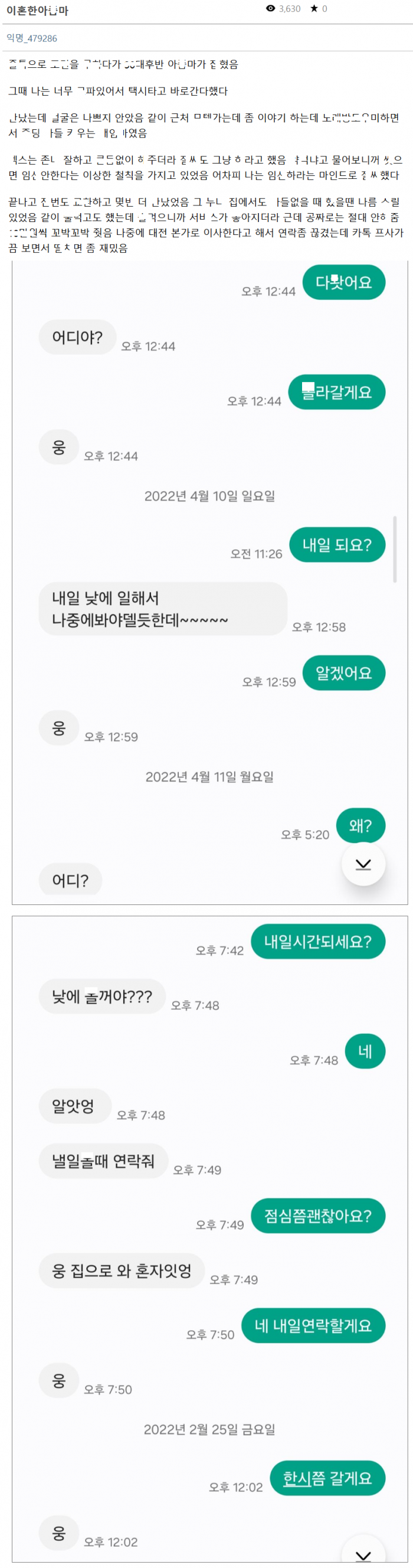Open the chat screenshot starting with 내일시간되세요?
Image resolution: width=413 pixels, height=1568 pixels.
click(209, 1239)
